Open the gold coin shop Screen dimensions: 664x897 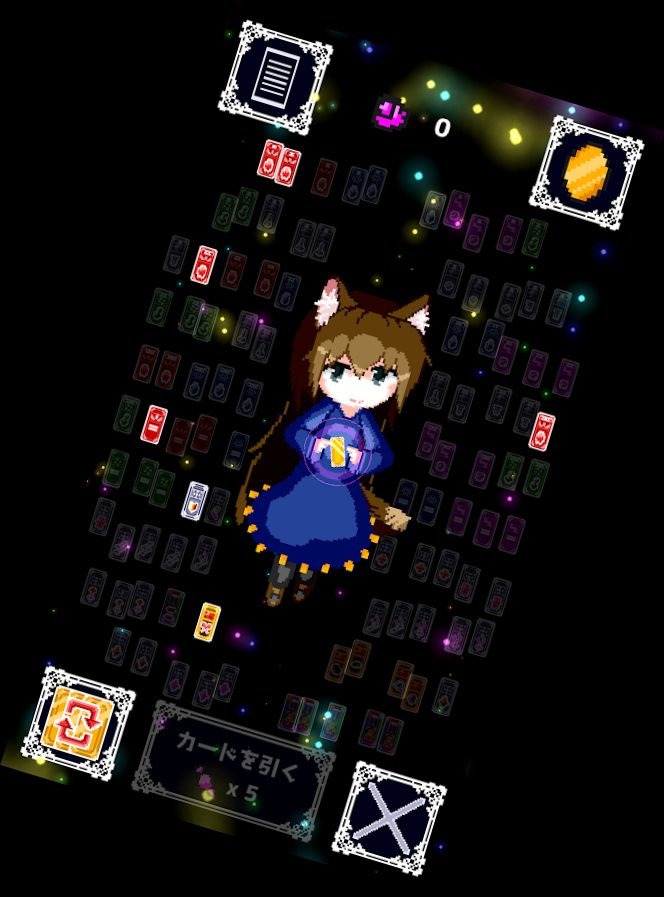(585, 172)
